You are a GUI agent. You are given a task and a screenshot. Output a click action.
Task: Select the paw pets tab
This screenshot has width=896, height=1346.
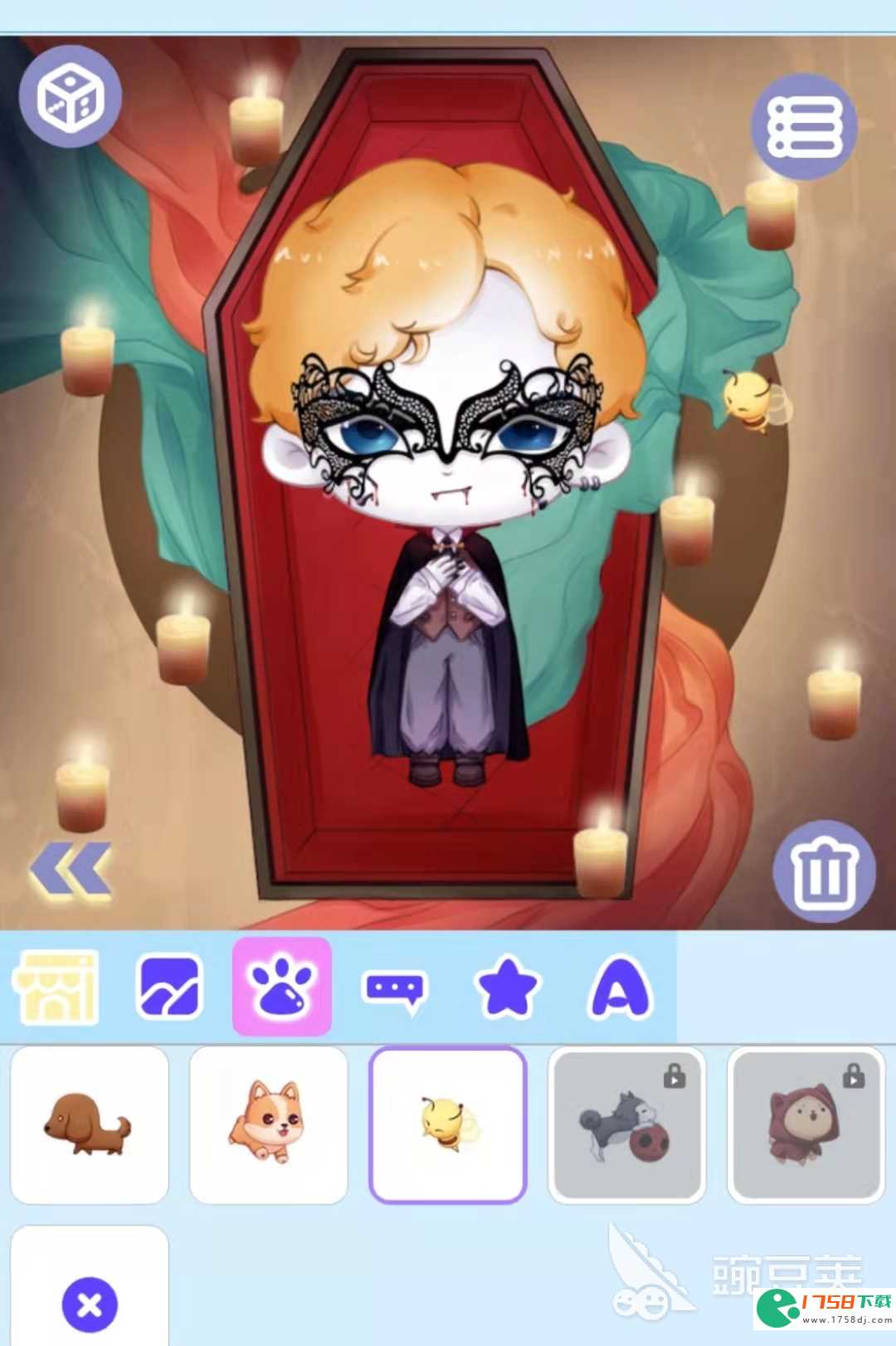[x=282, y=987]
